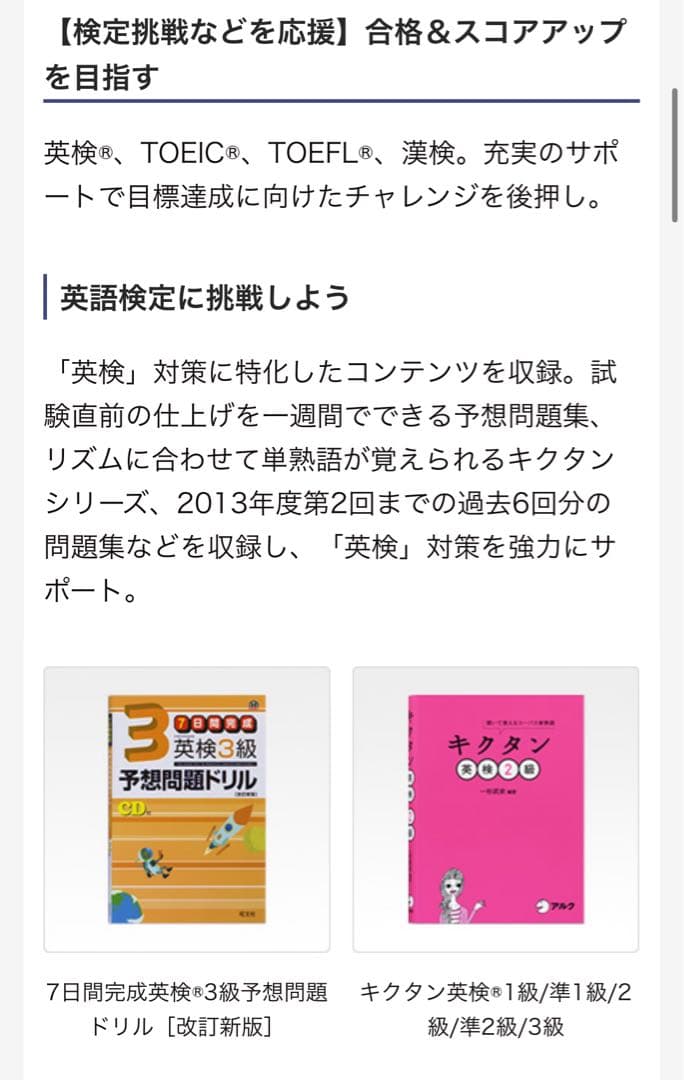
Task: Open the キクタン英検 book card
Action: pyautogui.click(x=495, y=809)
